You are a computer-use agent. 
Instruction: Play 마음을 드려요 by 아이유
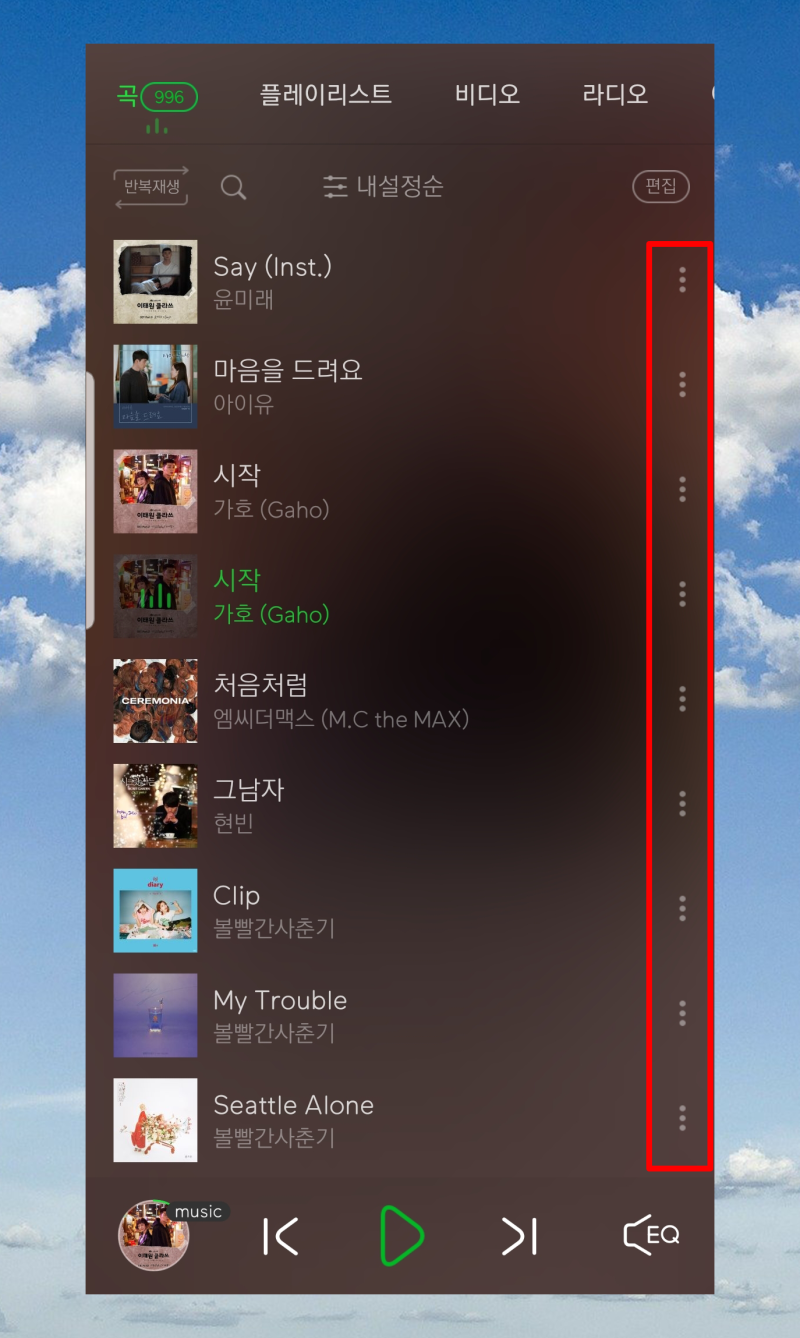pos(287,385)
